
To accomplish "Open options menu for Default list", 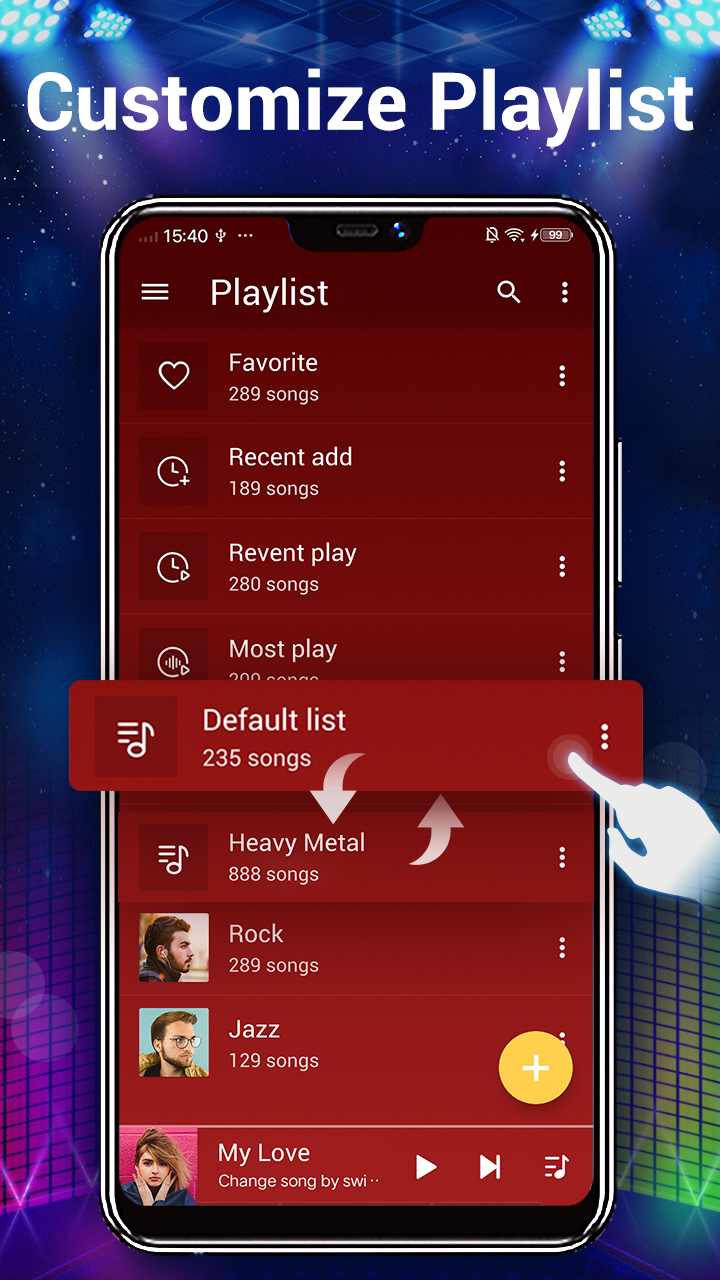I will pos(604,737).
